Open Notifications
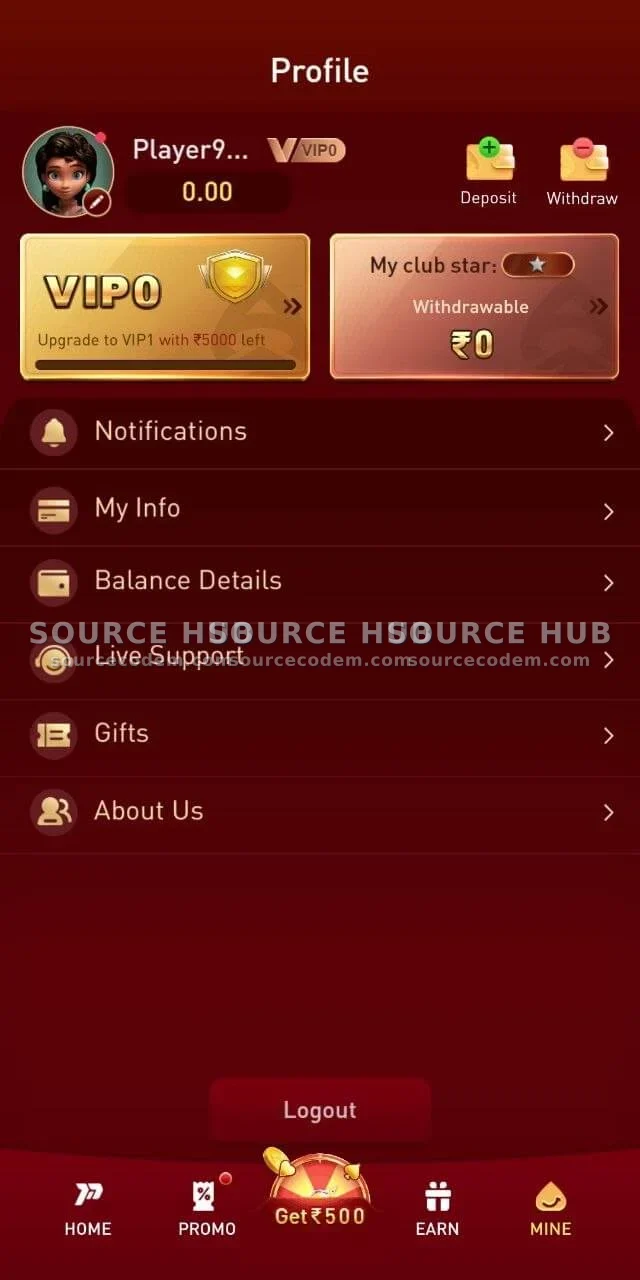 click(320, 432)
